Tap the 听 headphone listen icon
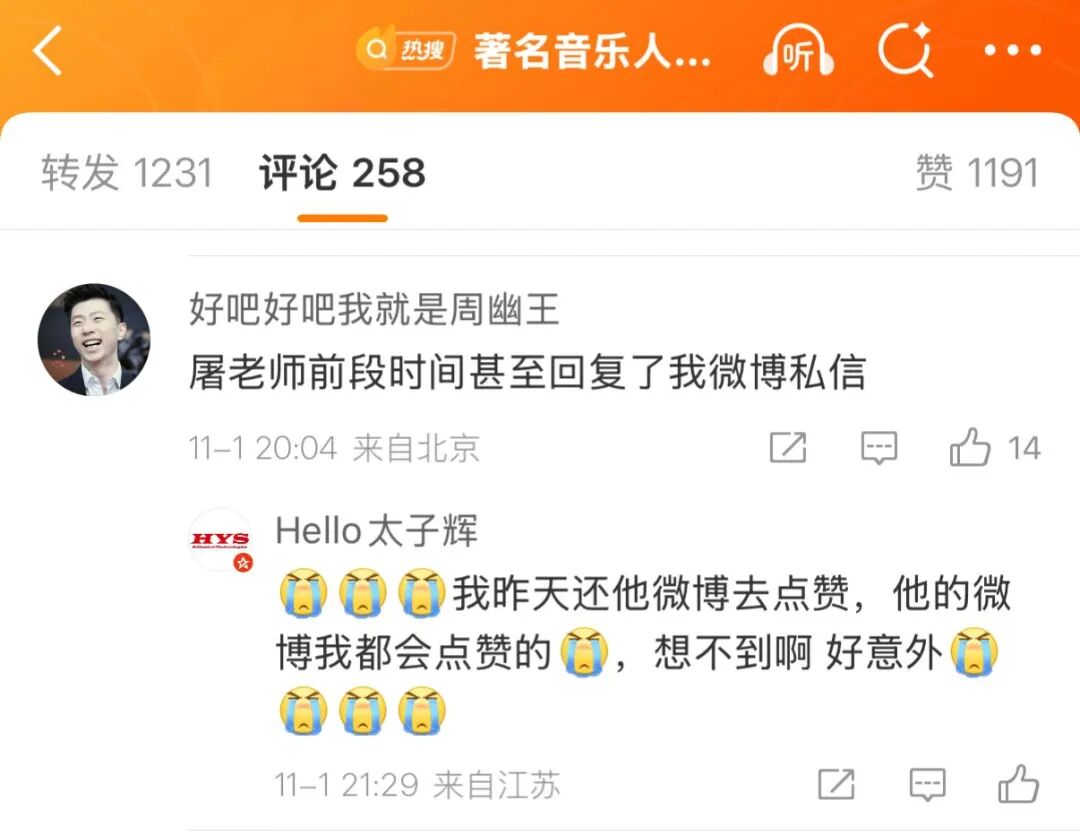The width and height of the screenshot is (1080, 835). 798,52
